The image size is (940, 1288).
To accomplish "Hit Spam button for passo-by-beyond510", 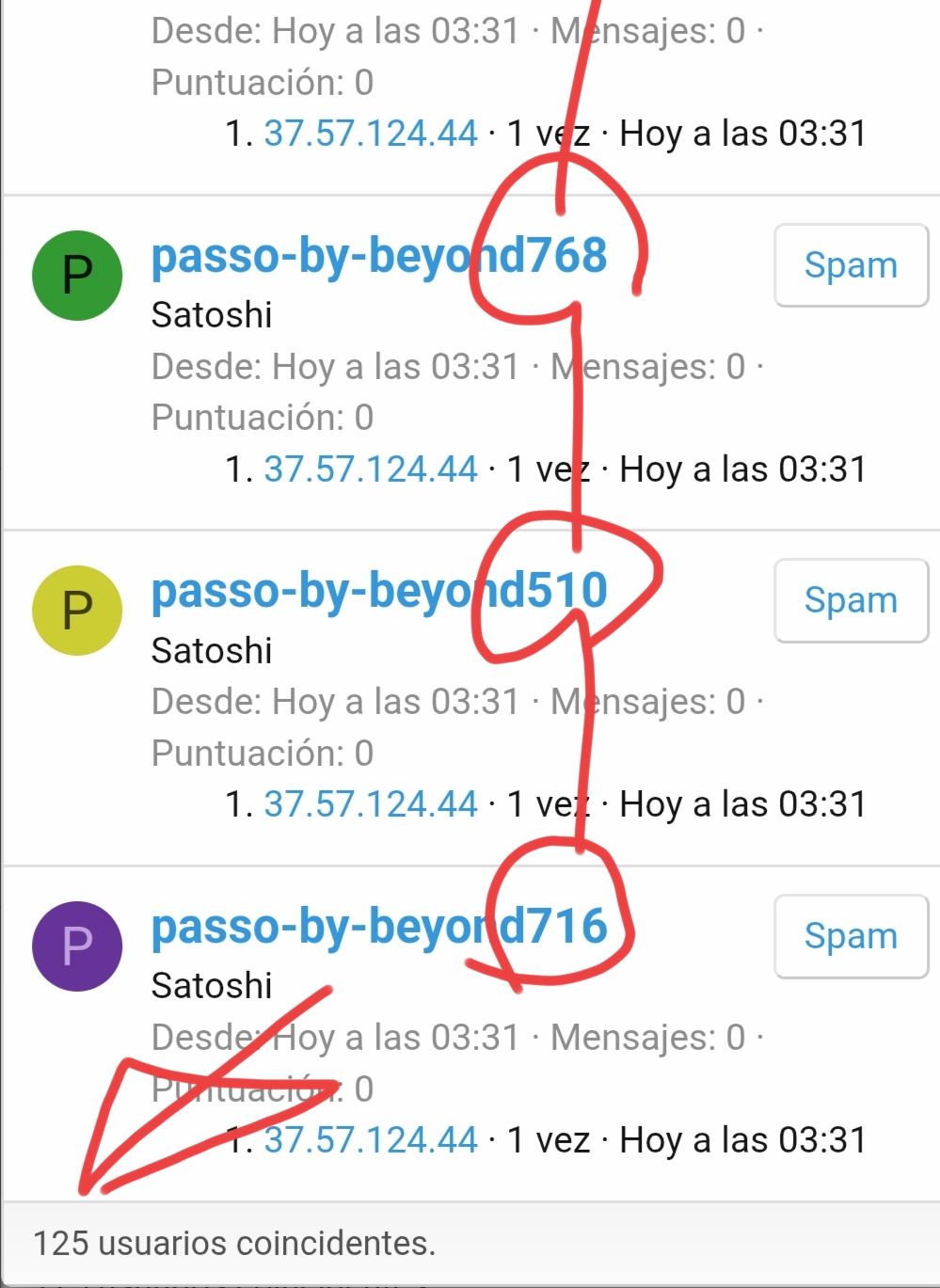I will (x=851, y=600).
